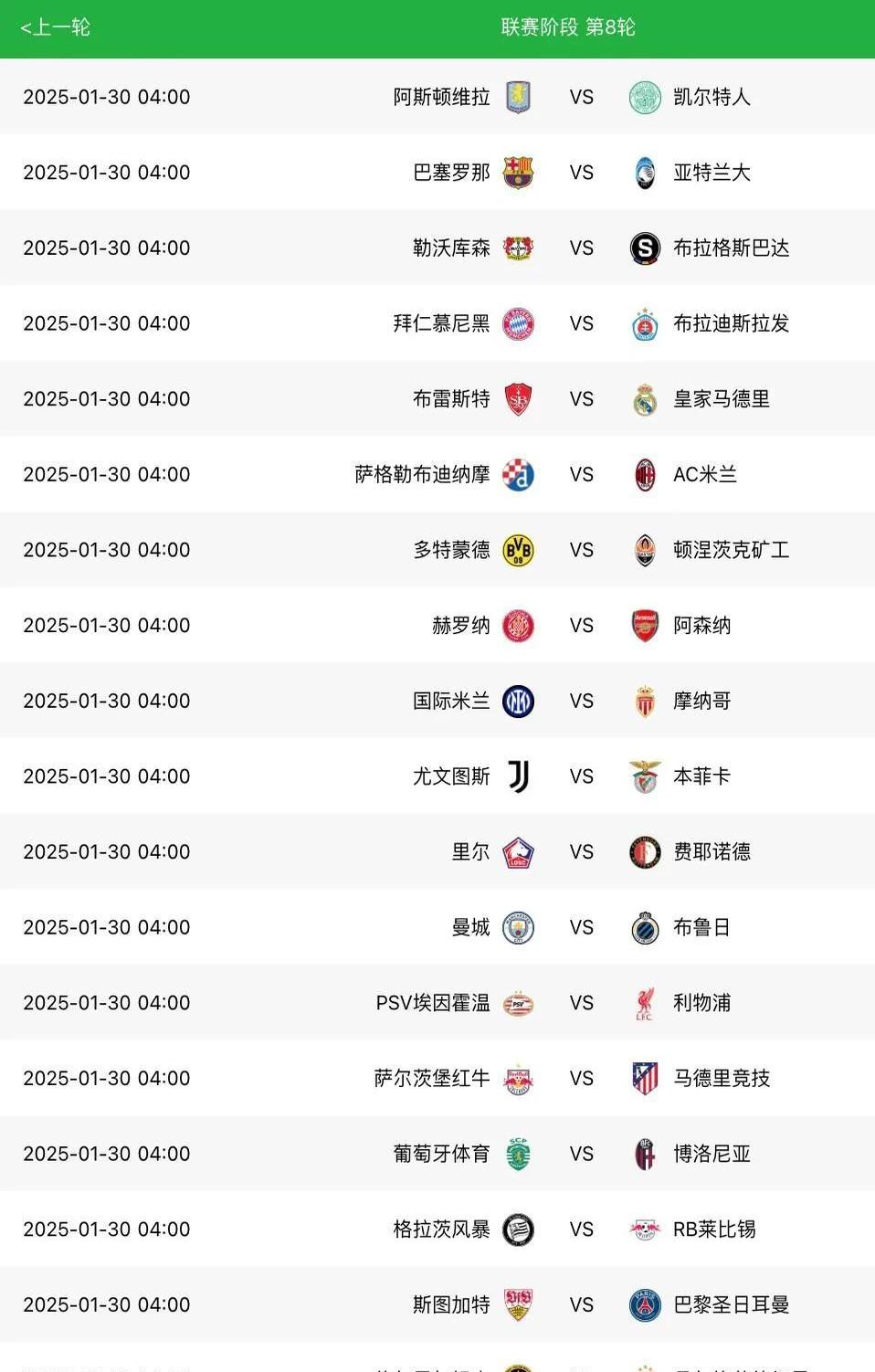Go to the previous round (上一轮)

click(55, 27)
